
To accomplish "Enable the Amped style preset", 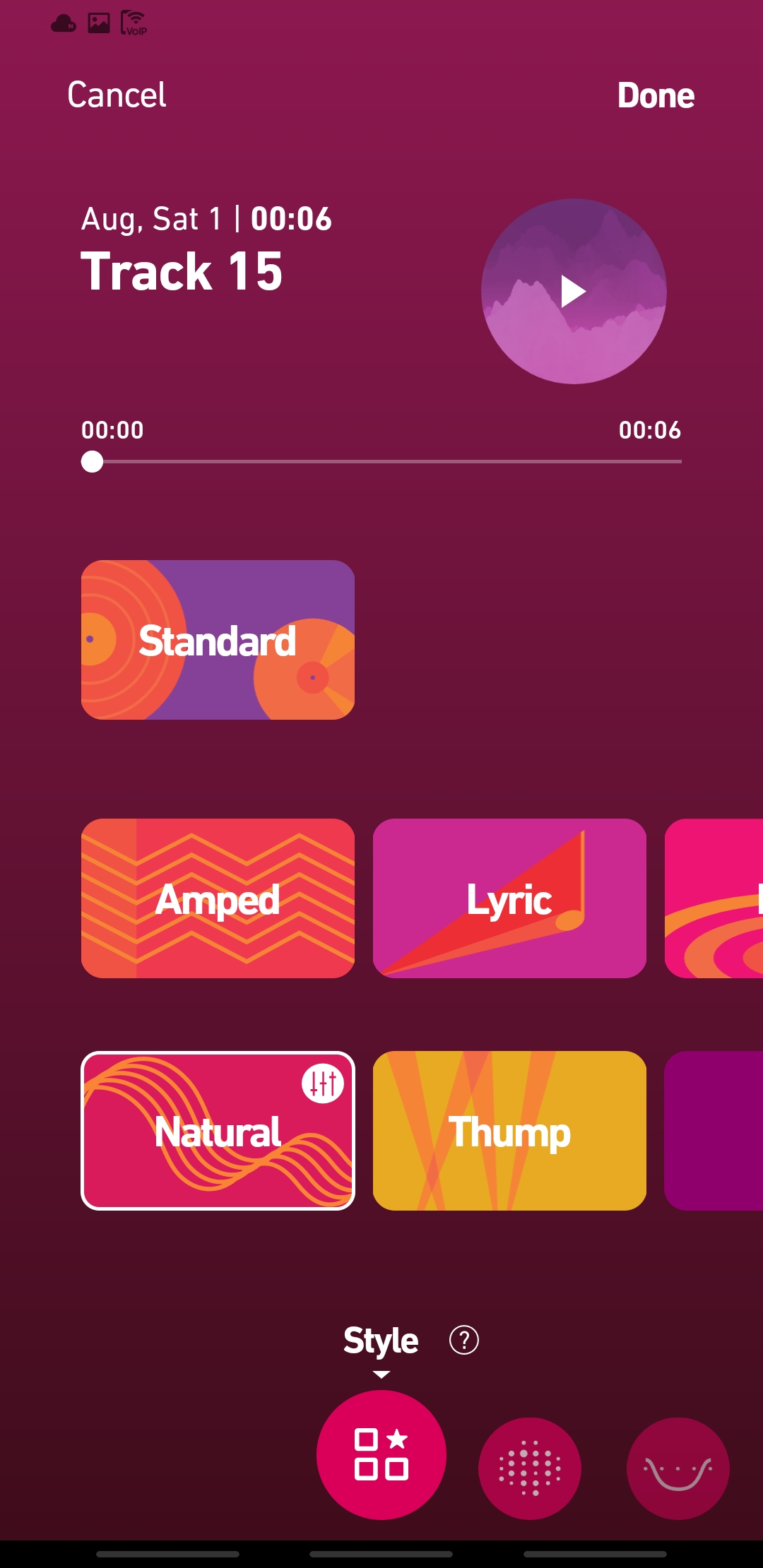I will click(x=217, y=899).
